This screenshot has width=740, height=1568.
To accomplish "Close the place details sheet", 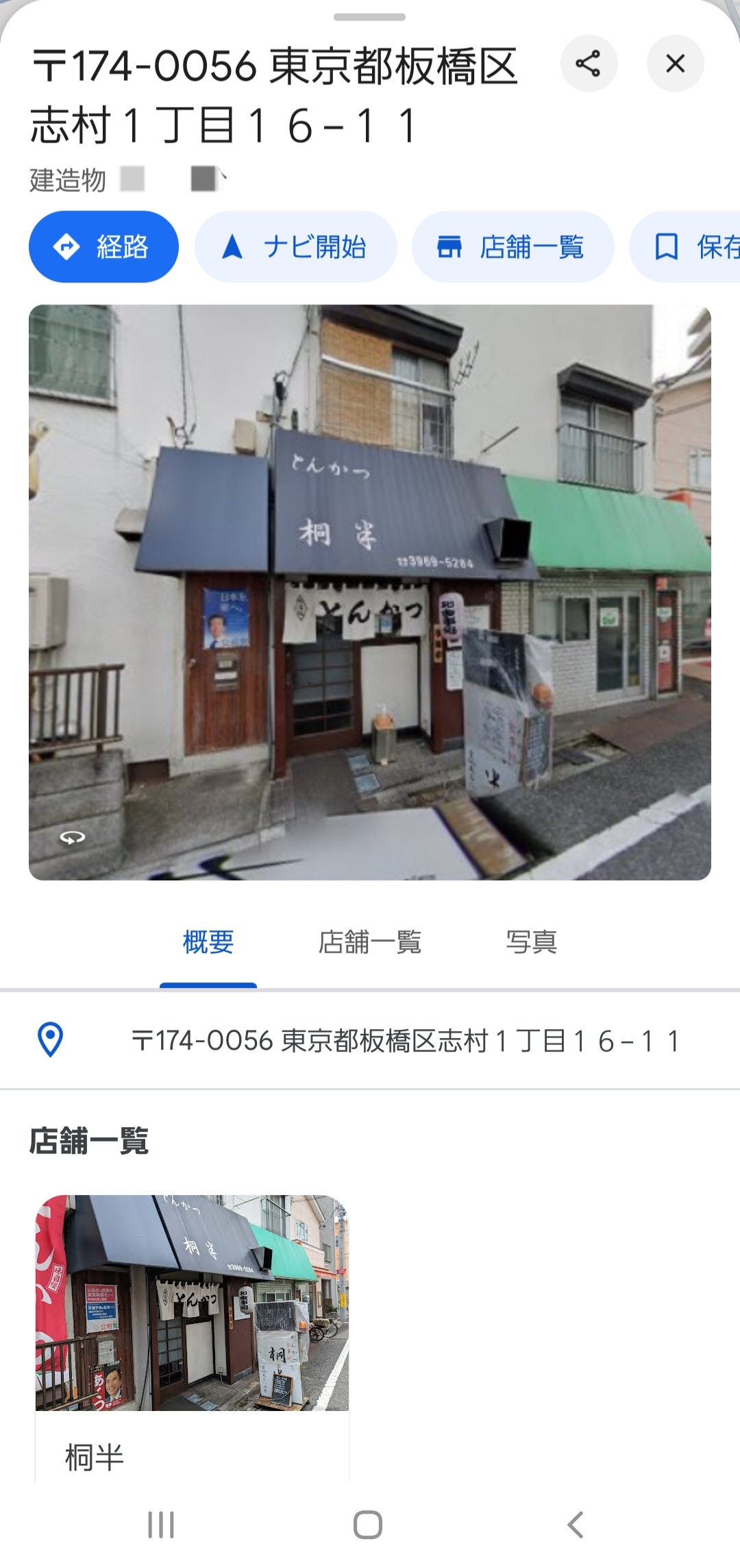I will [675, 64].
